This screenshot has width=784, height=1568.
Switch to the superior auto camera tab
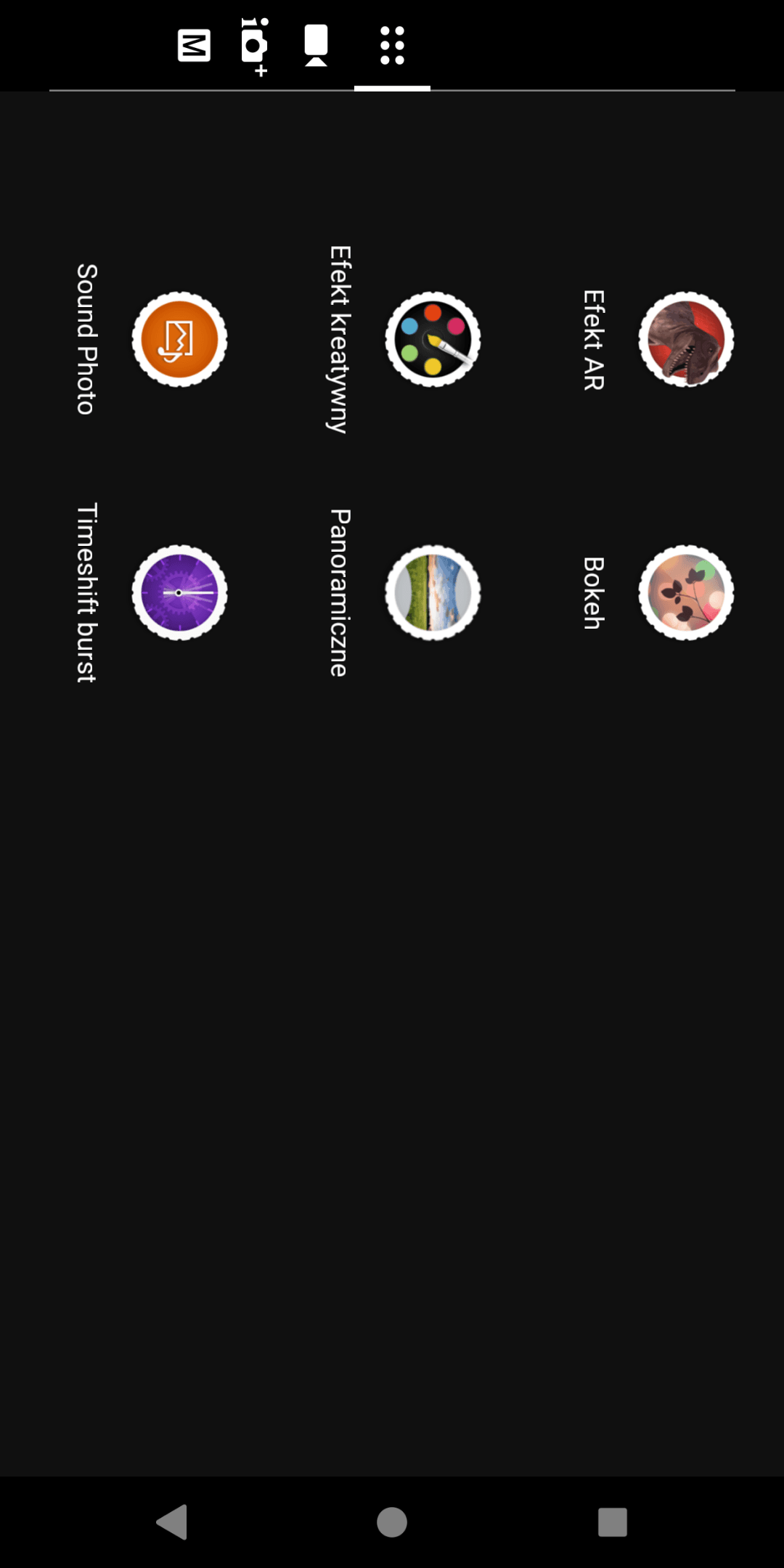tap(255, 46)
